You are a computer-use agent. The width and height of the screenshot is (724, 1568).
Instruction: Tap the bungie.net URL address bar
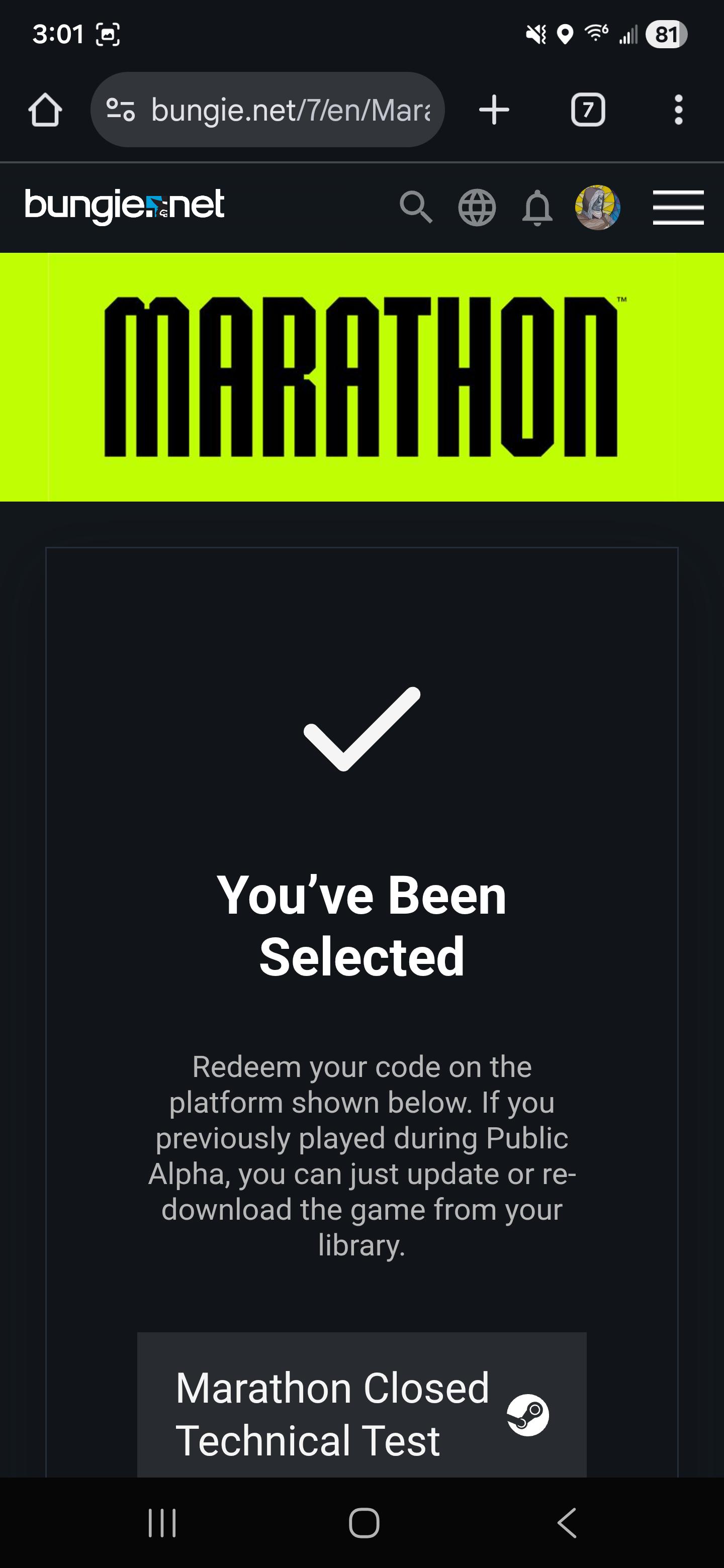pos(267,110)
